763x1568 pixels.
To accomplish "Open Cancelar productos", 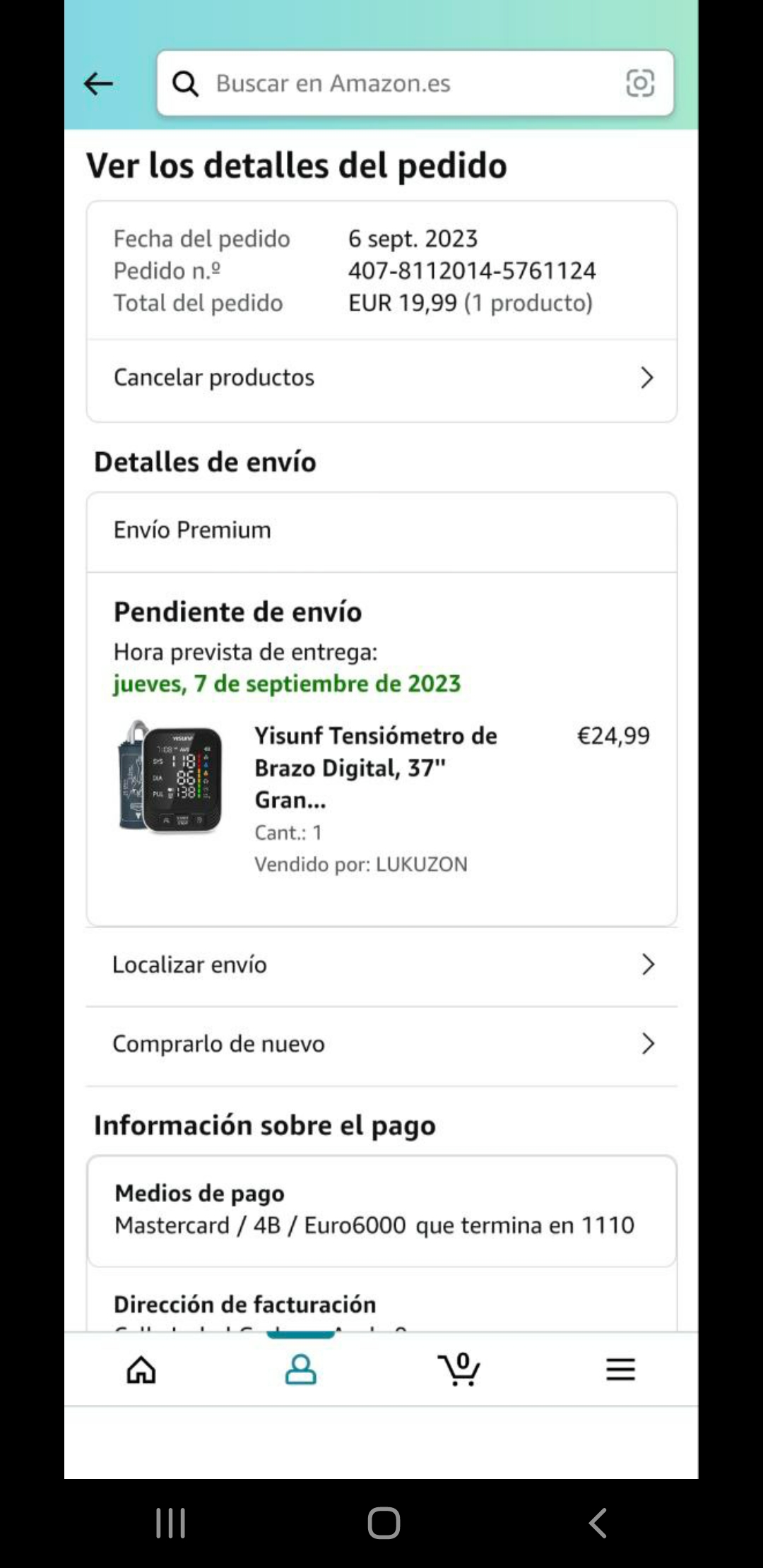I will 381,378.
